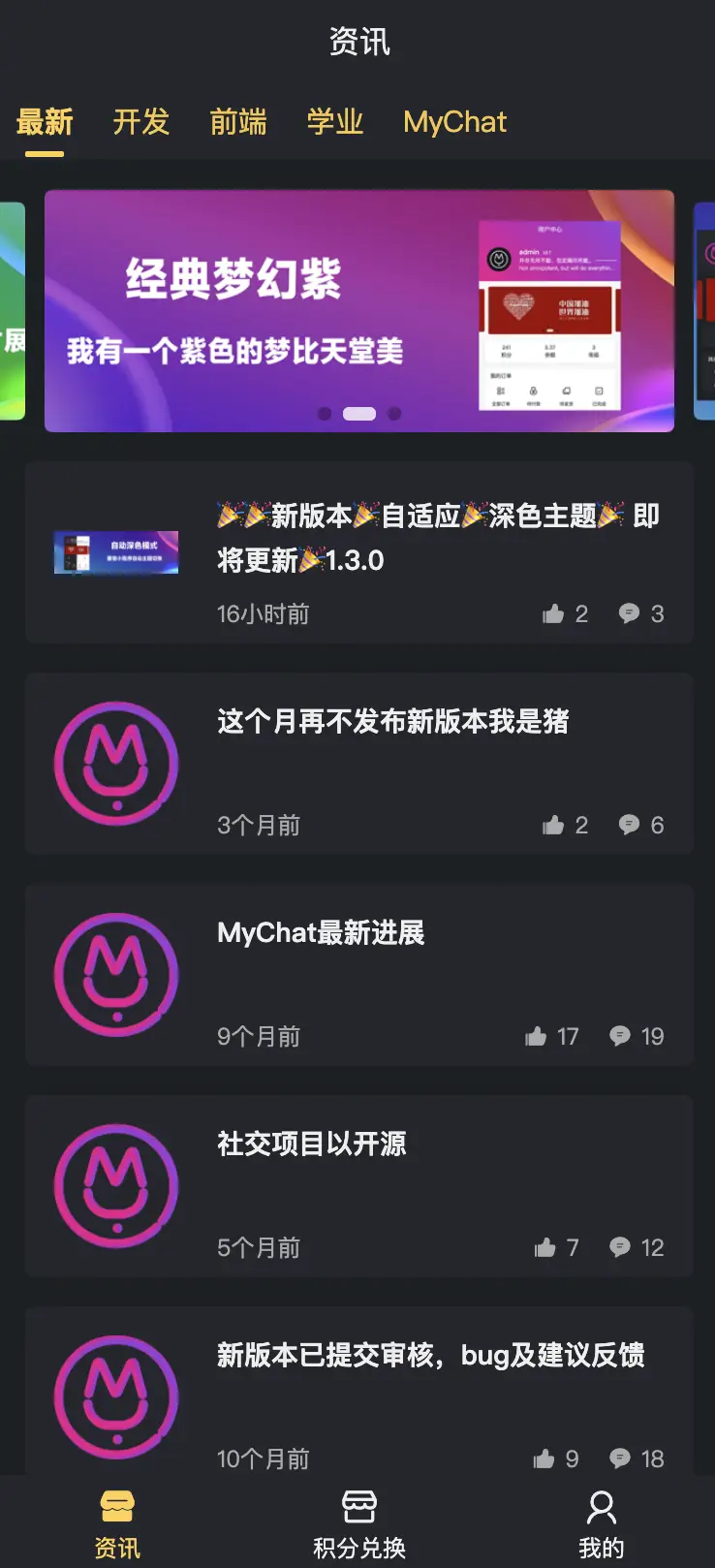Open the 经典梦幻紫 banner
This screenshot has width=715, height=1568.
(358, 310)
